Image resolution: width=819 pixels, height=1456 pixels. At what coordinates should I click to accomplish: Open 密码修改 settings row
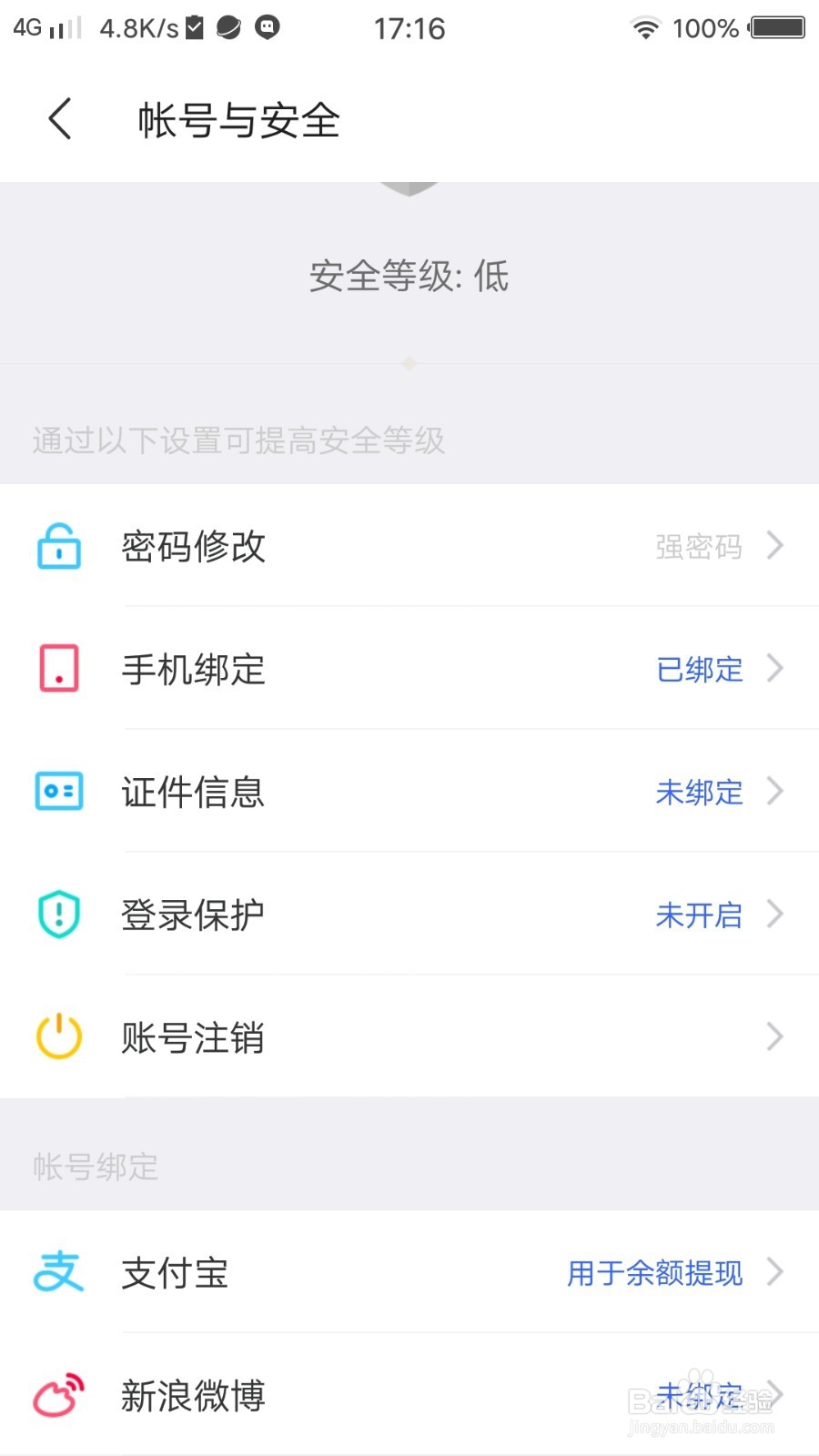[409, 546]
